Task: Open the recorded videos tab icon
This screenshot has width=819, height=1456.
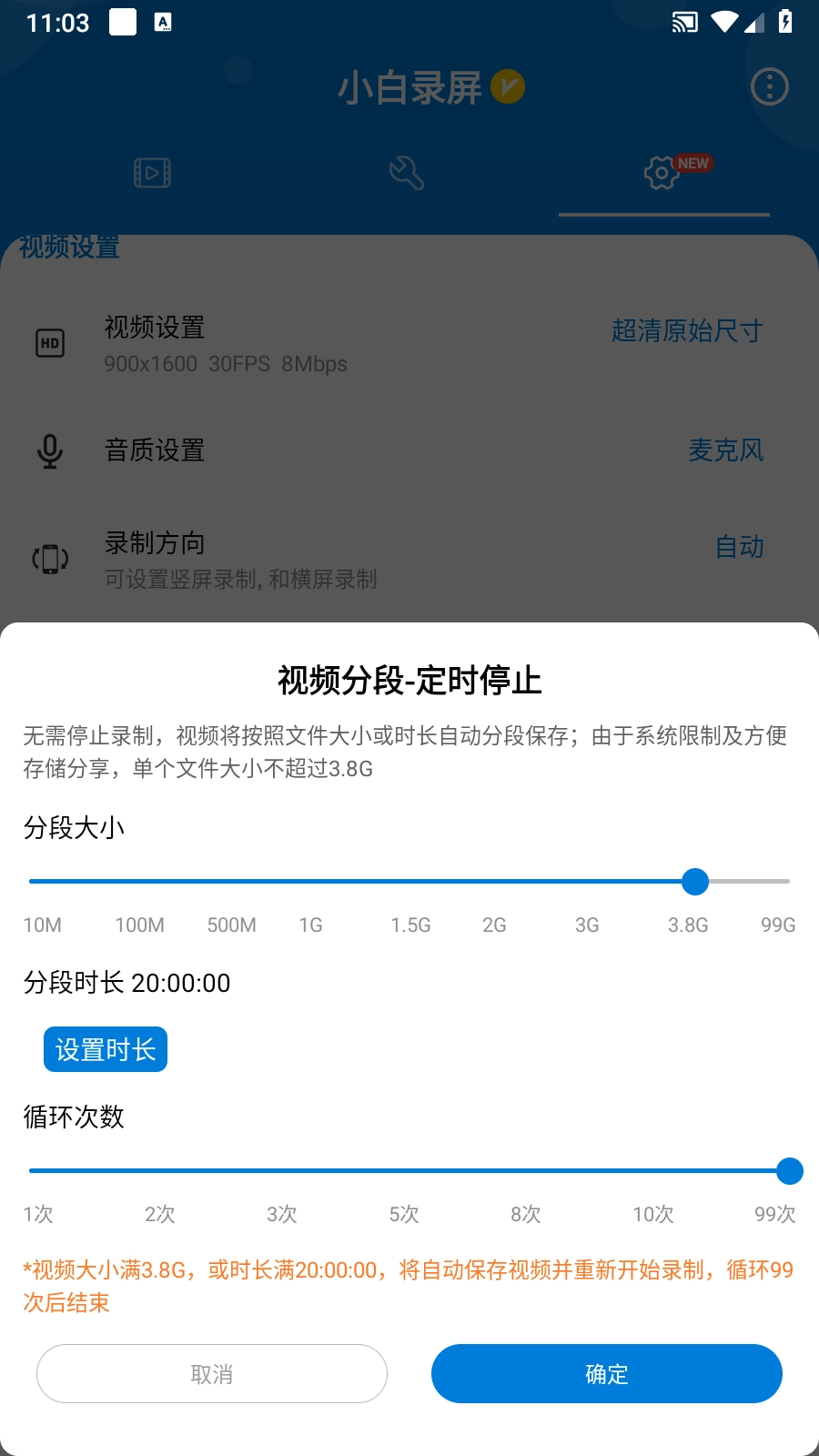Action: (151, 173)
